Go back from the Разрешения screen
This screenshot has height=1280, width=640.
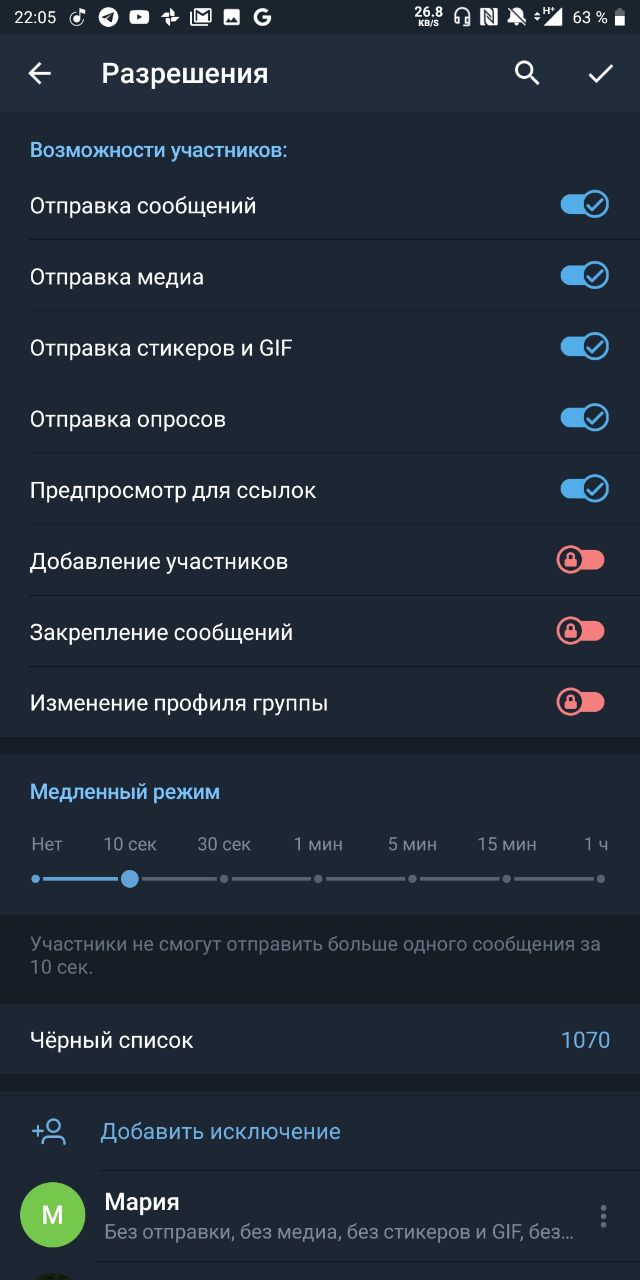click(40, 73)
